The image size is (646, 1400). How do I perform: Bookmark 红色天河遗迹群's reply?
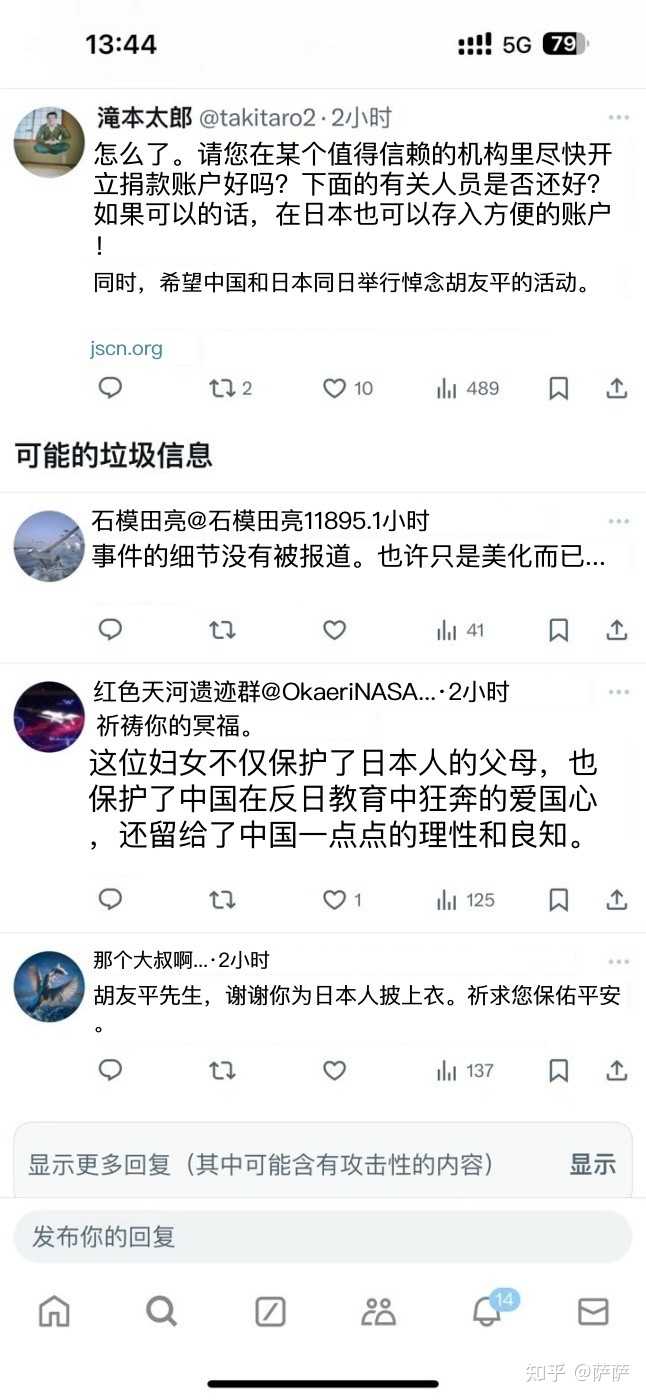(559, 900)
